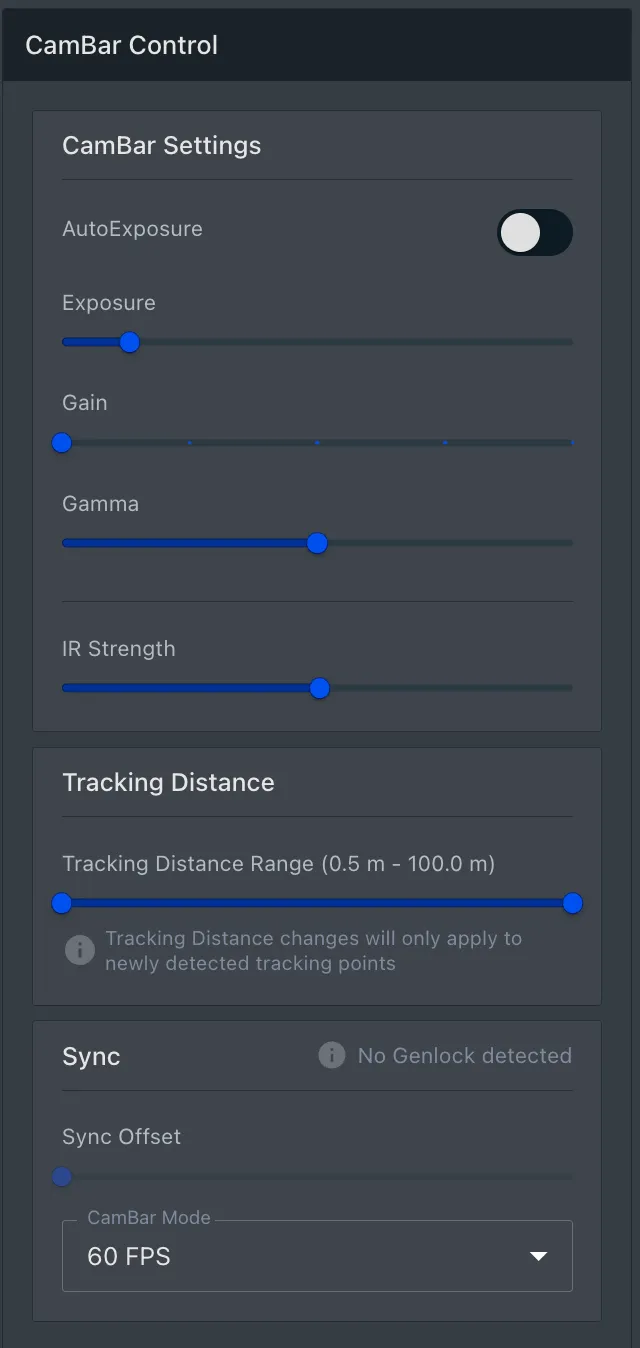Tap the Exposure slider track

(x=317, y=342)
